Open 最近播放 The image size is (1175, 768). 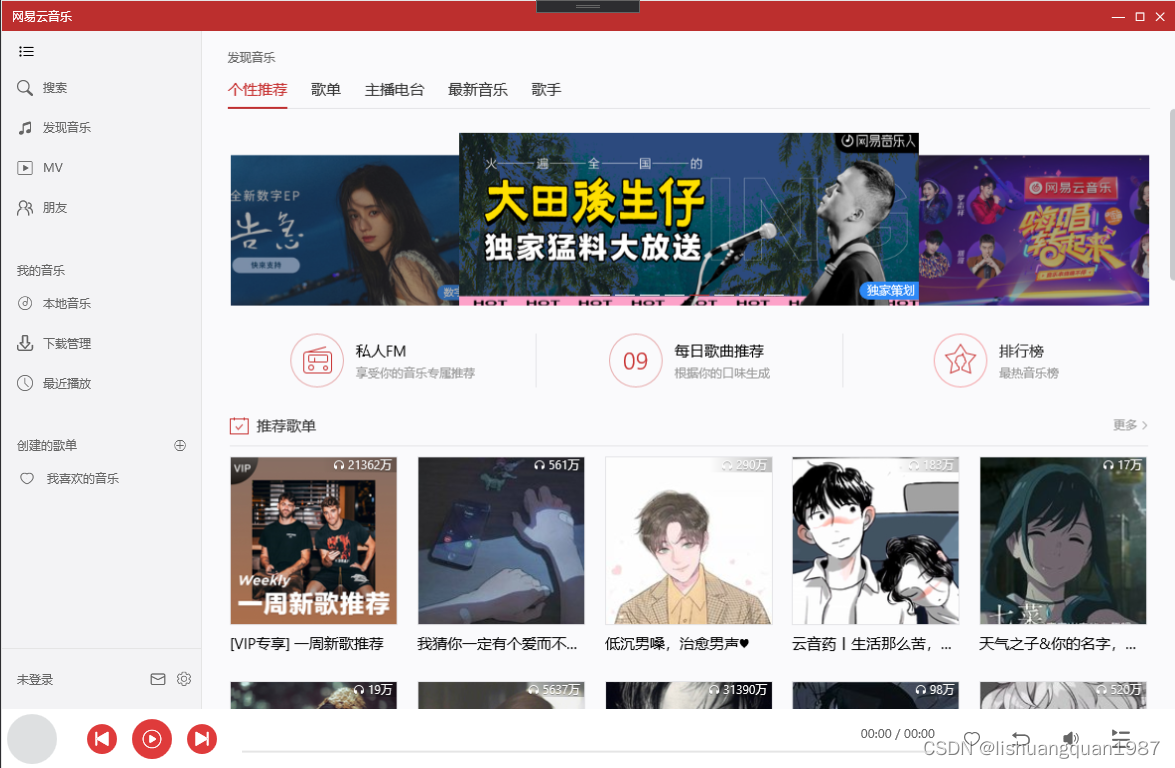pos(66,384)
